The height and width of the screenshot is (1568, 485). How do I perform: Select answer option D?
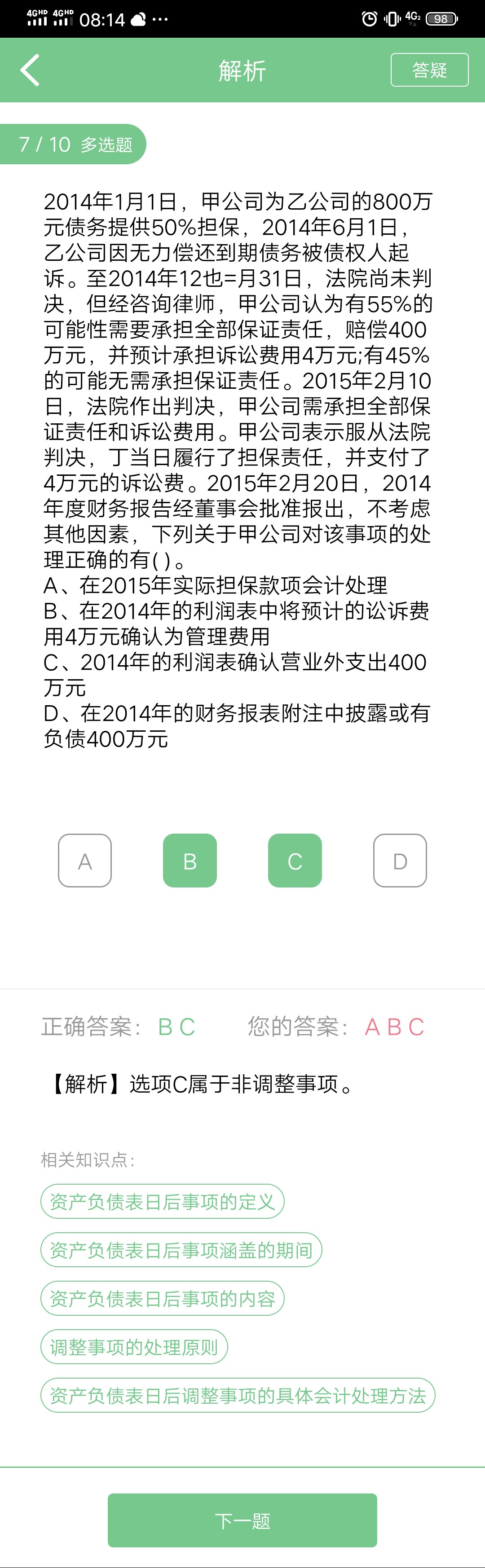tap(400, 860)
